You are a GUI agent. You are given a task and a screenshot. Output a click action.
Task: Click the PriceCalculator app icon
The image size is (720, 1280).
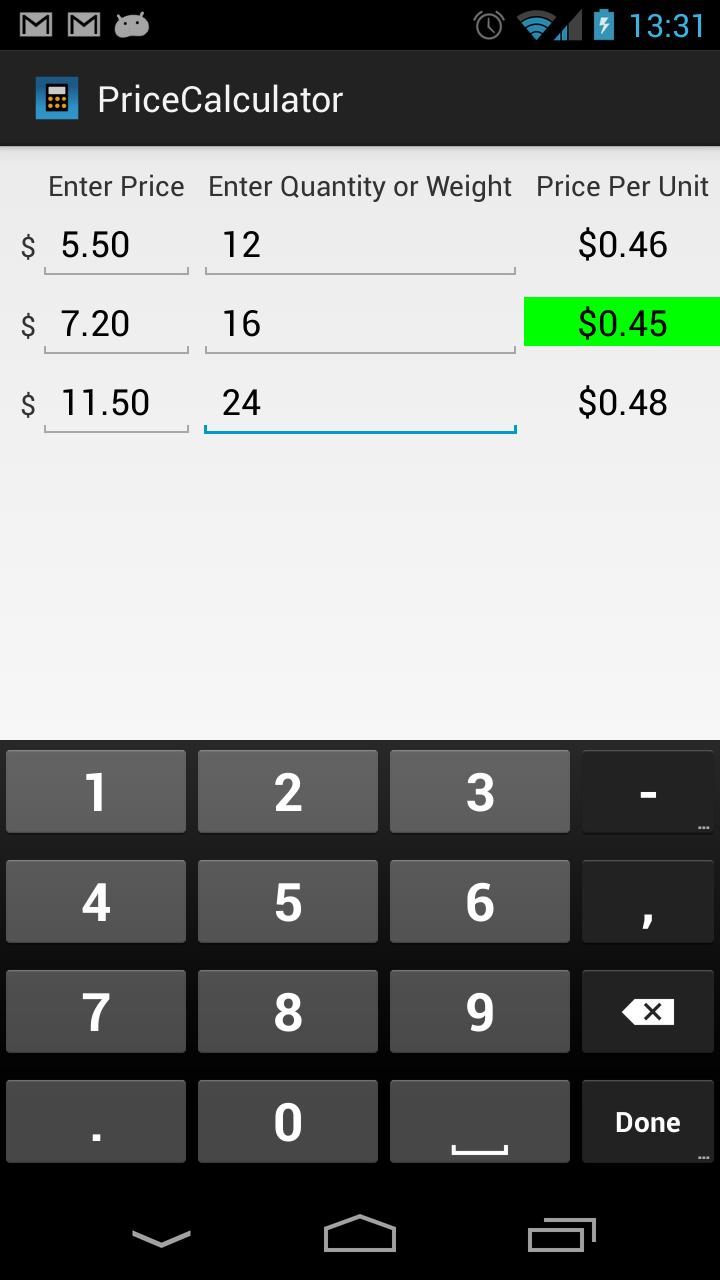pos(55,97)
